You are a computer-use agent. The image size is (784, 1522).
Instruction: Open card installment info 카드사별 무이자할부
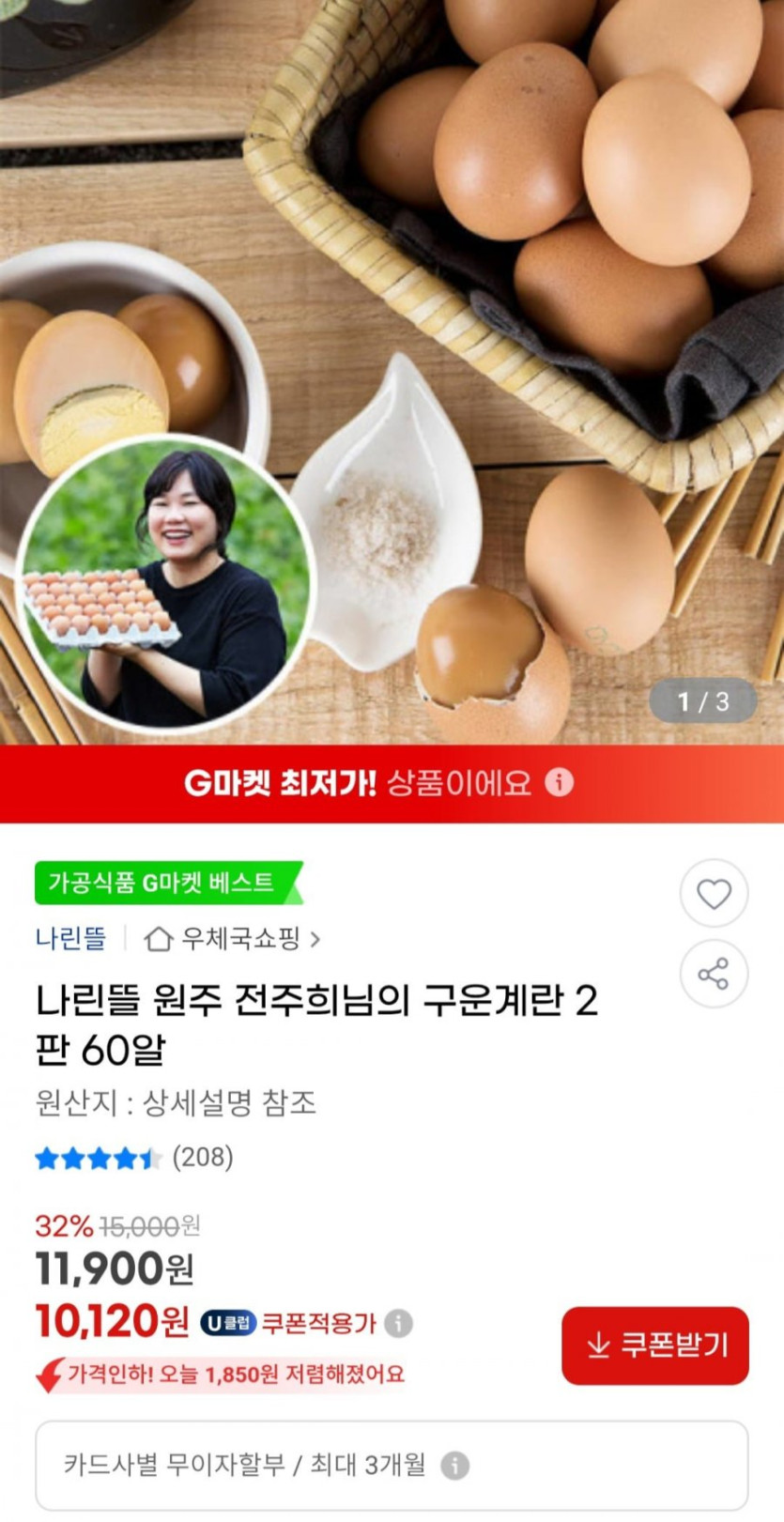click(x=454, y=1465)
